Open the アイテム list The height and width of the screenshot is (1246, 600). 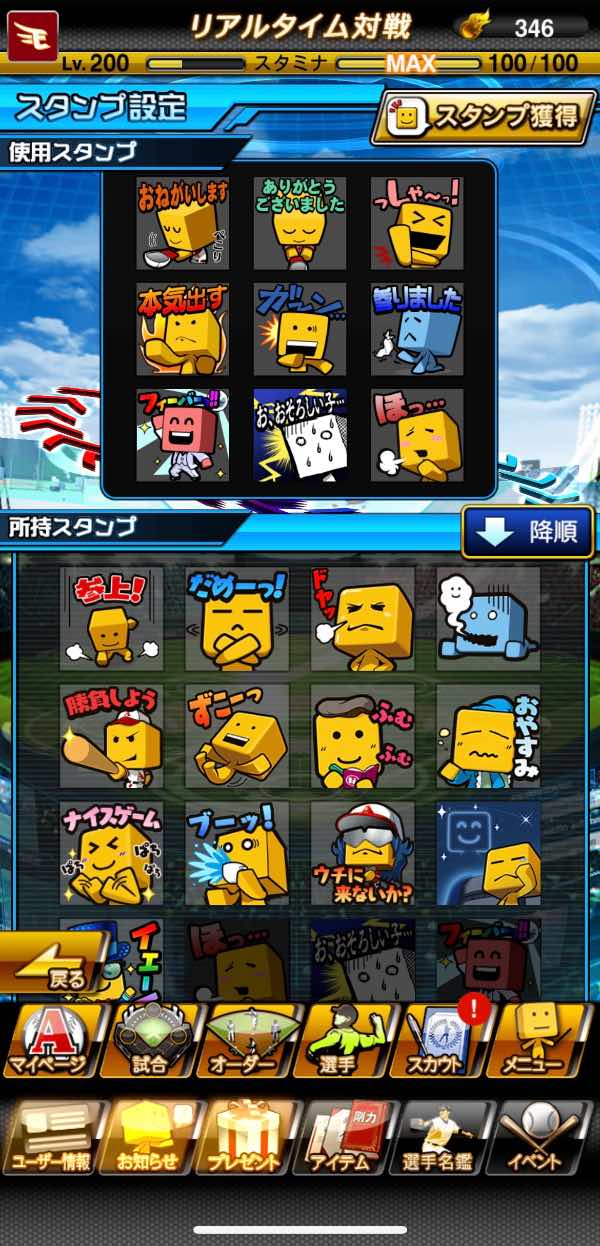tap(346, 1136)
